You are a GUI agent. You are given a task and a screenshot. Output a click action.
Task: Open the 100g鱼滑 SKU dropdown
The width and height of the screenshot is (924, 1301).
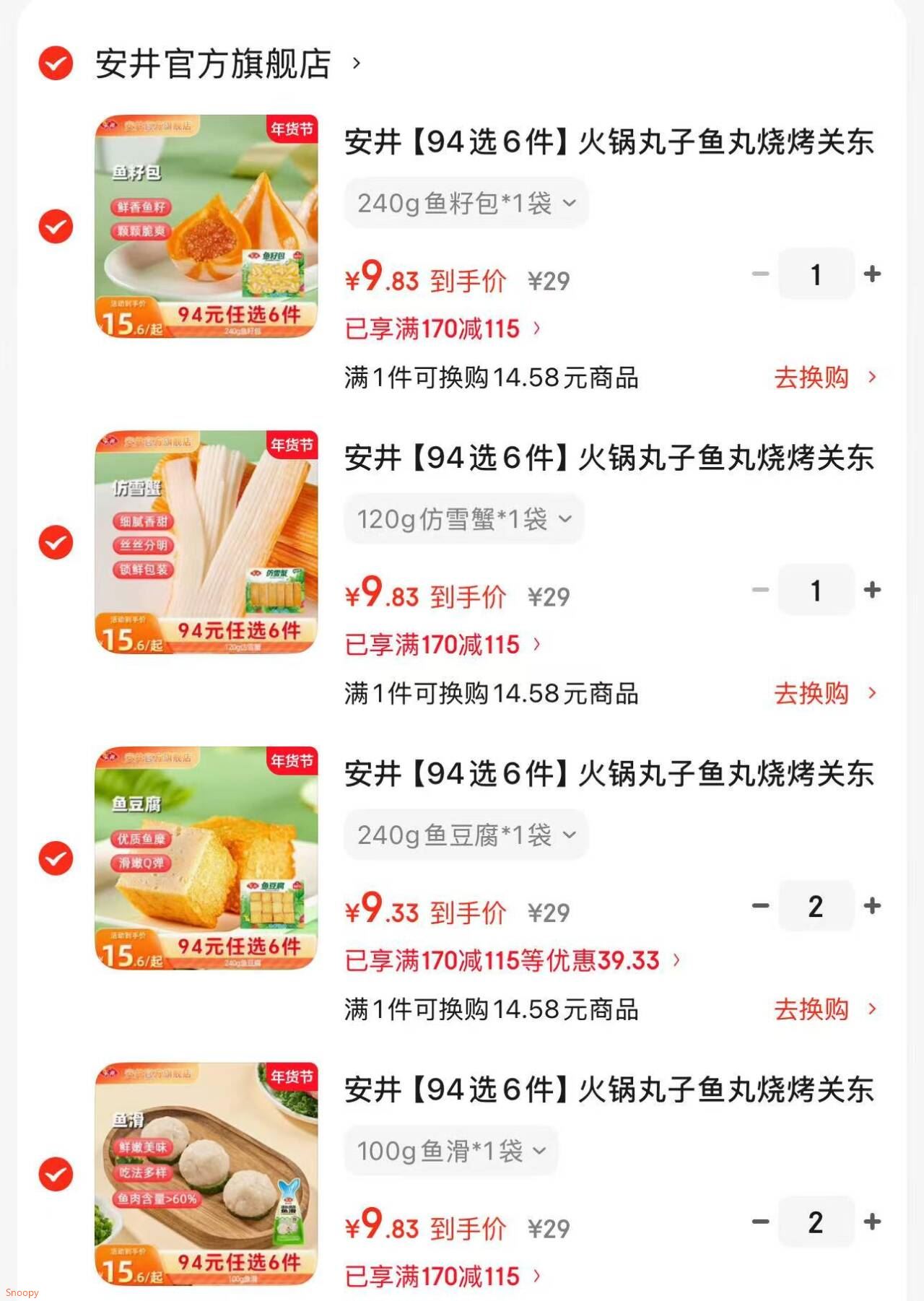[x=451, y=1149]
